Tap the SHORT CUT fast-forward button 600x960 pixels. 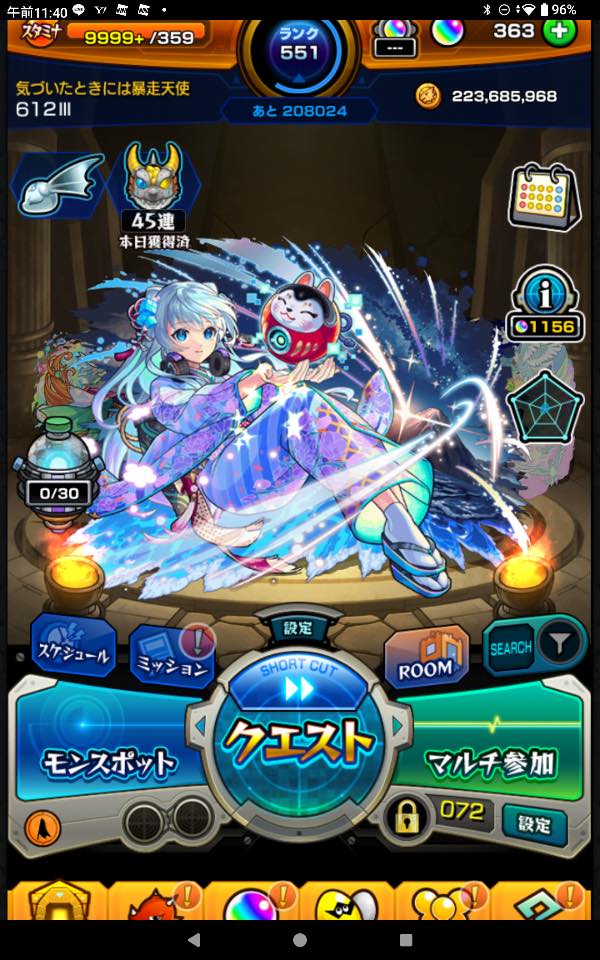click(299, 681)
